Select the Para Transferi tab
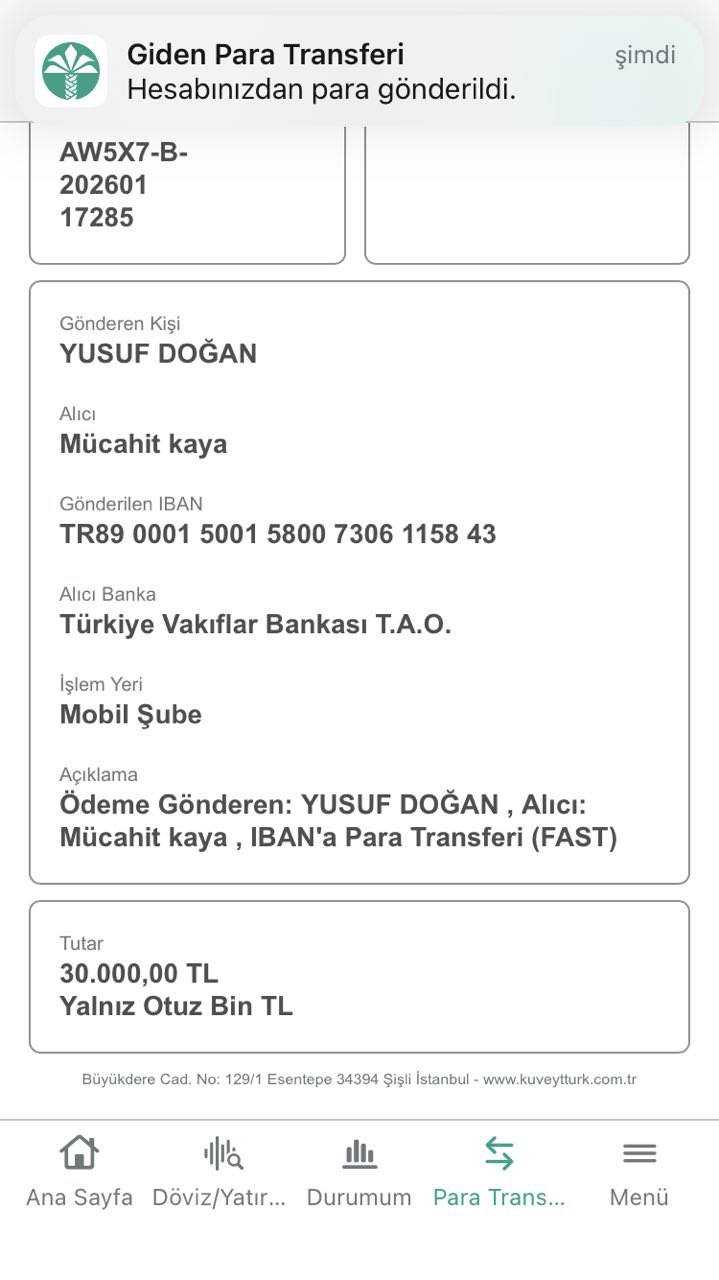The width and height of the screenshot is (719, 1280). click(x=499, y=1172)
